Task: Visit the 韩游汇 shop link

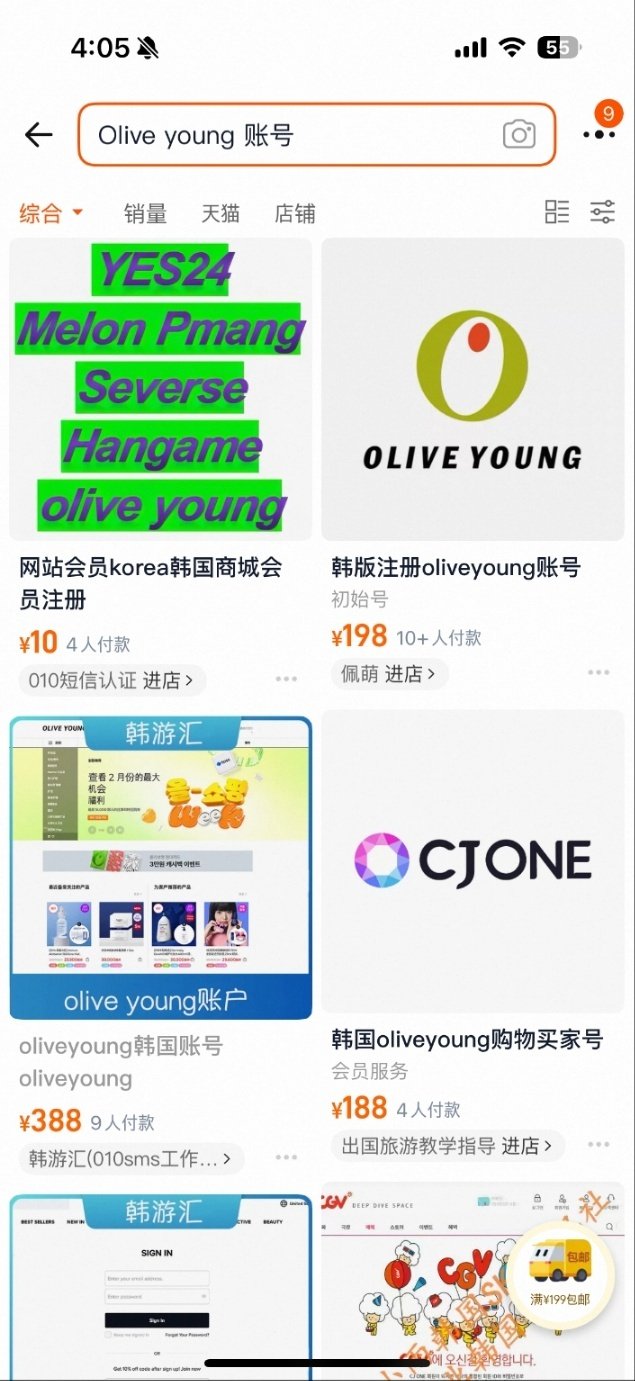Action: (130, 1160)
